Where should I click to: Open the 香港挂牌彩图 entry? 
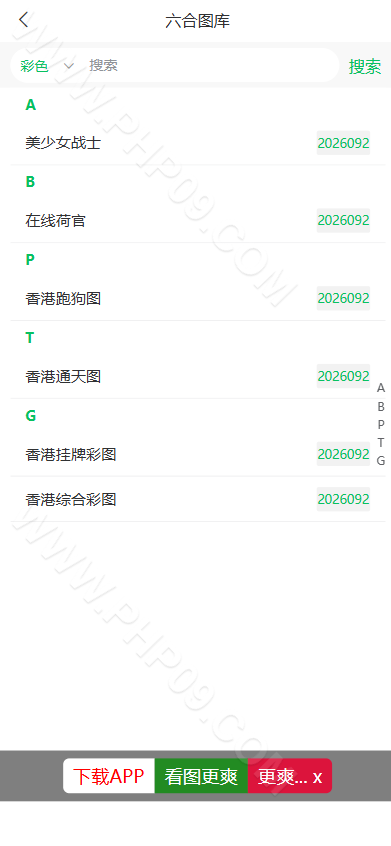coord(198,454)
